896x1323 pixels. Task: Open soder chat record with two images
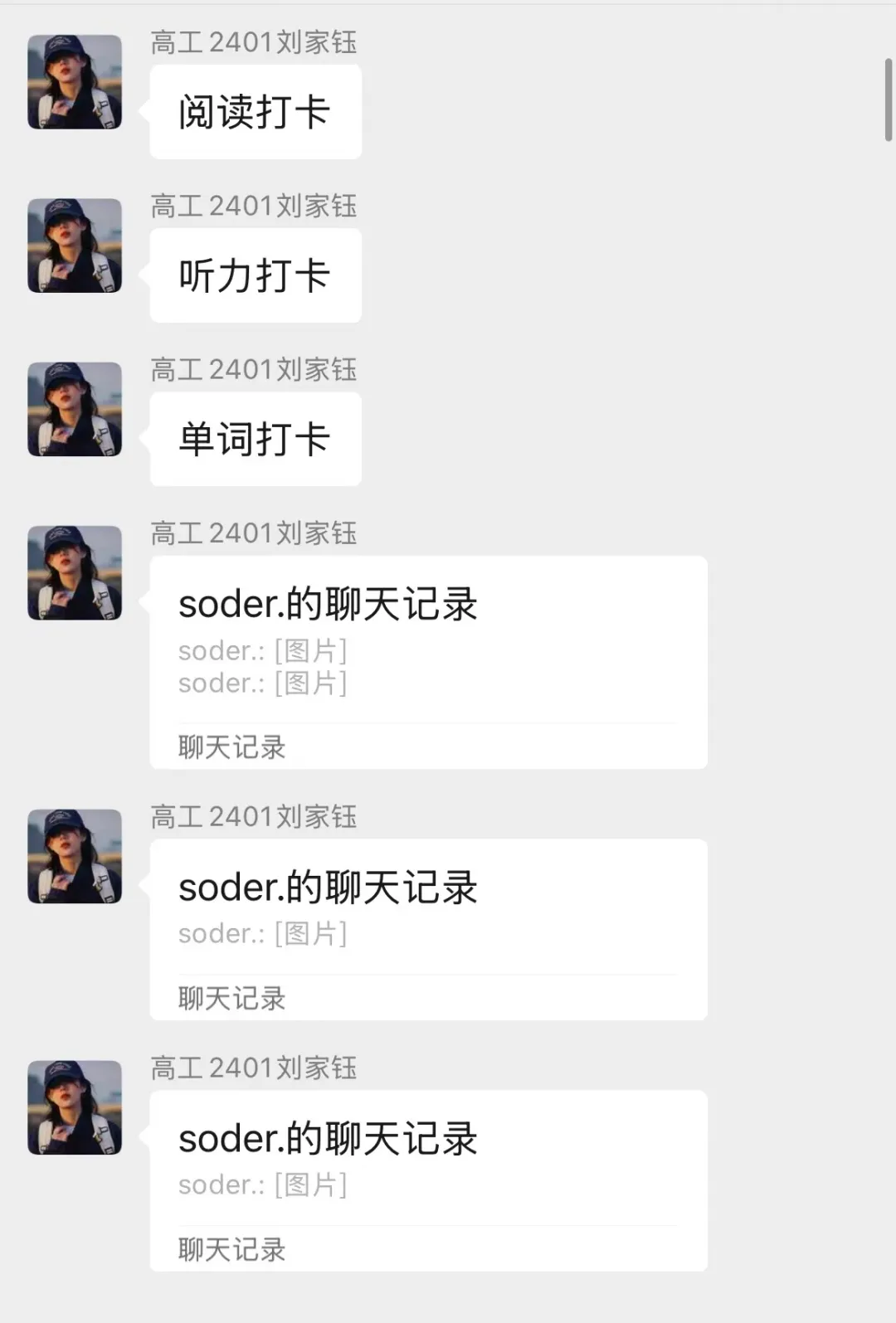pos(428,661)
